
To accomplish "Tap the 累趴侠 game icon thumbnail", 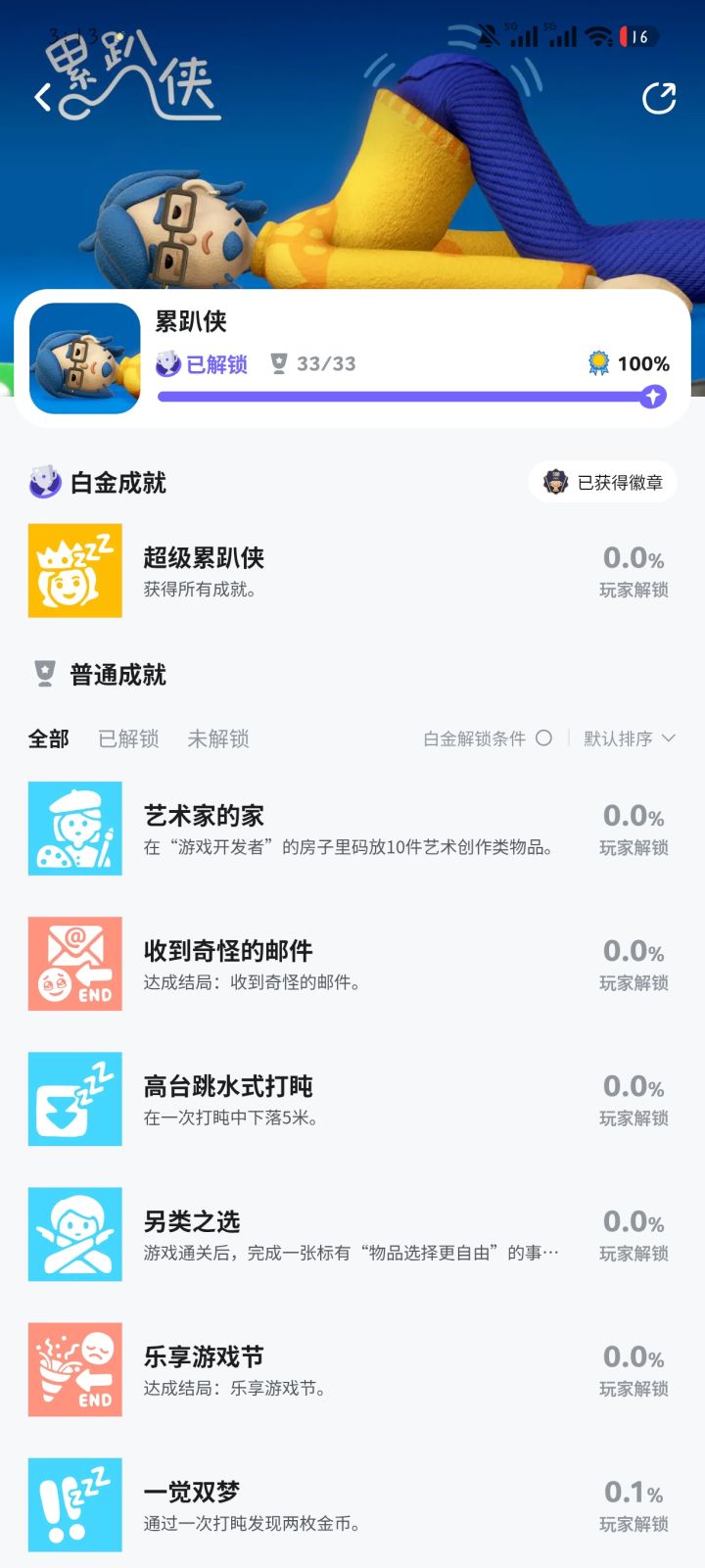I will [83, 360].
